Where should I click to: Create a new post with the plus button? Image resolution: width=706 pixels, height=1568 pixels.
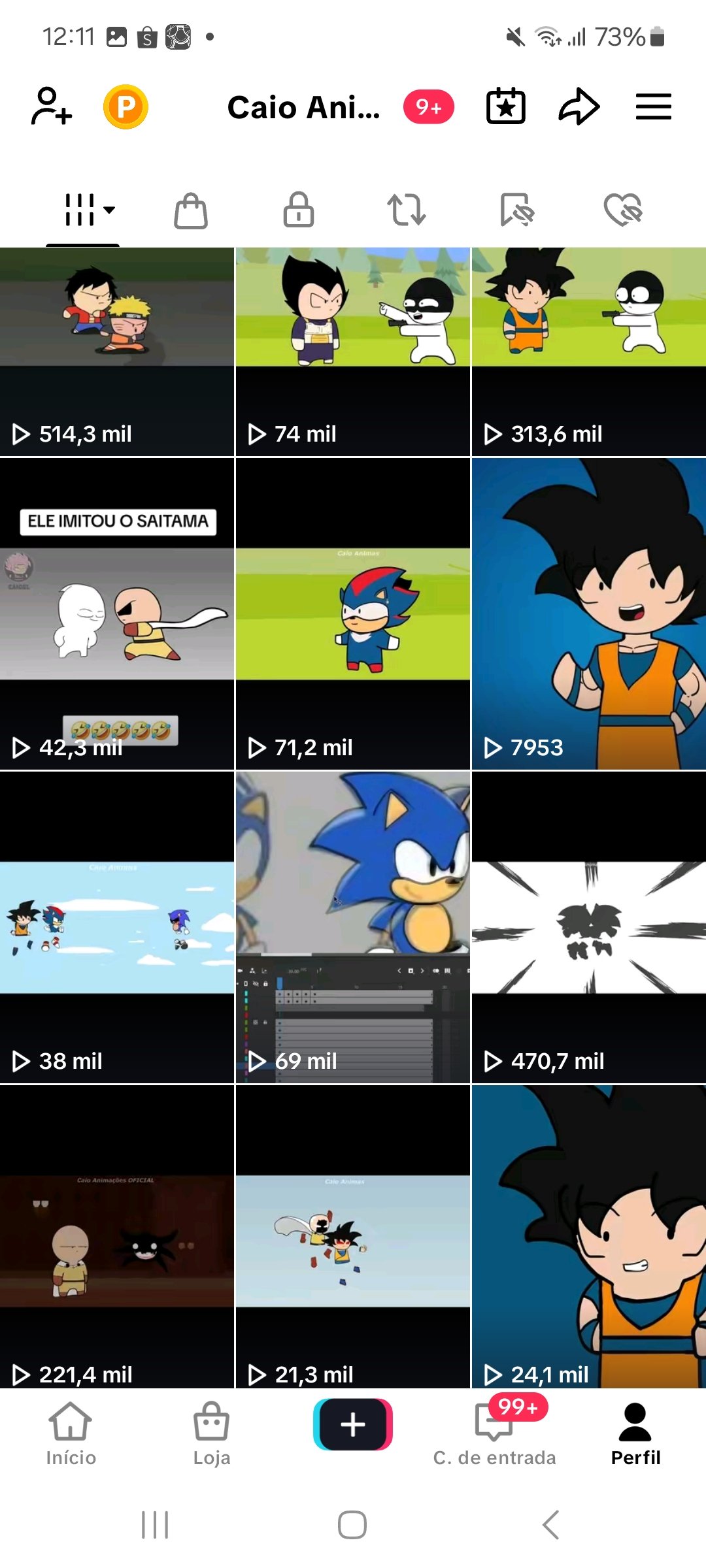coord(353,1424)
